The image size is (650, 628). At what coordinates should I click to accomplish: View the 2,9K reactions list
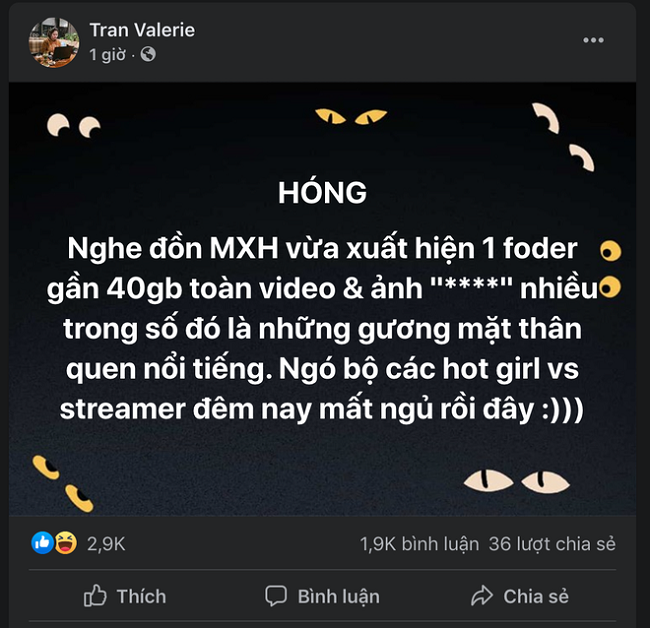pos(105,544)
